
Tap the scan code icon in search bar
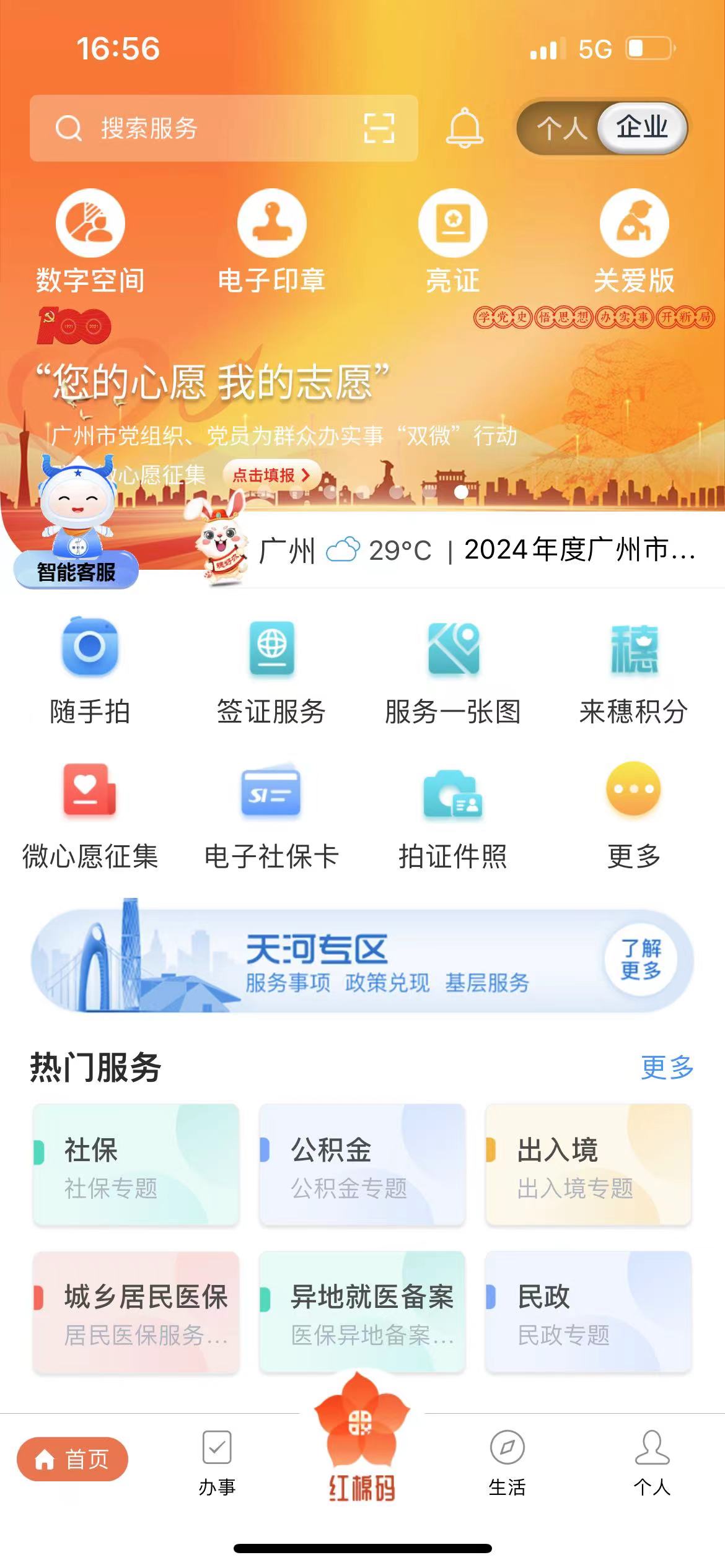click(x=379, y=129)
